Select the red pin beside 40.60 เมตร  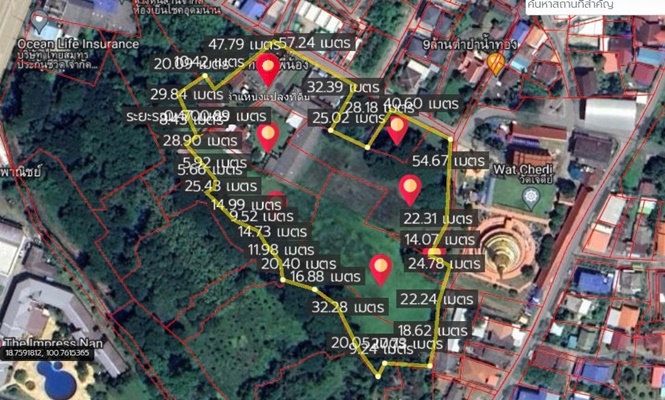397,127
